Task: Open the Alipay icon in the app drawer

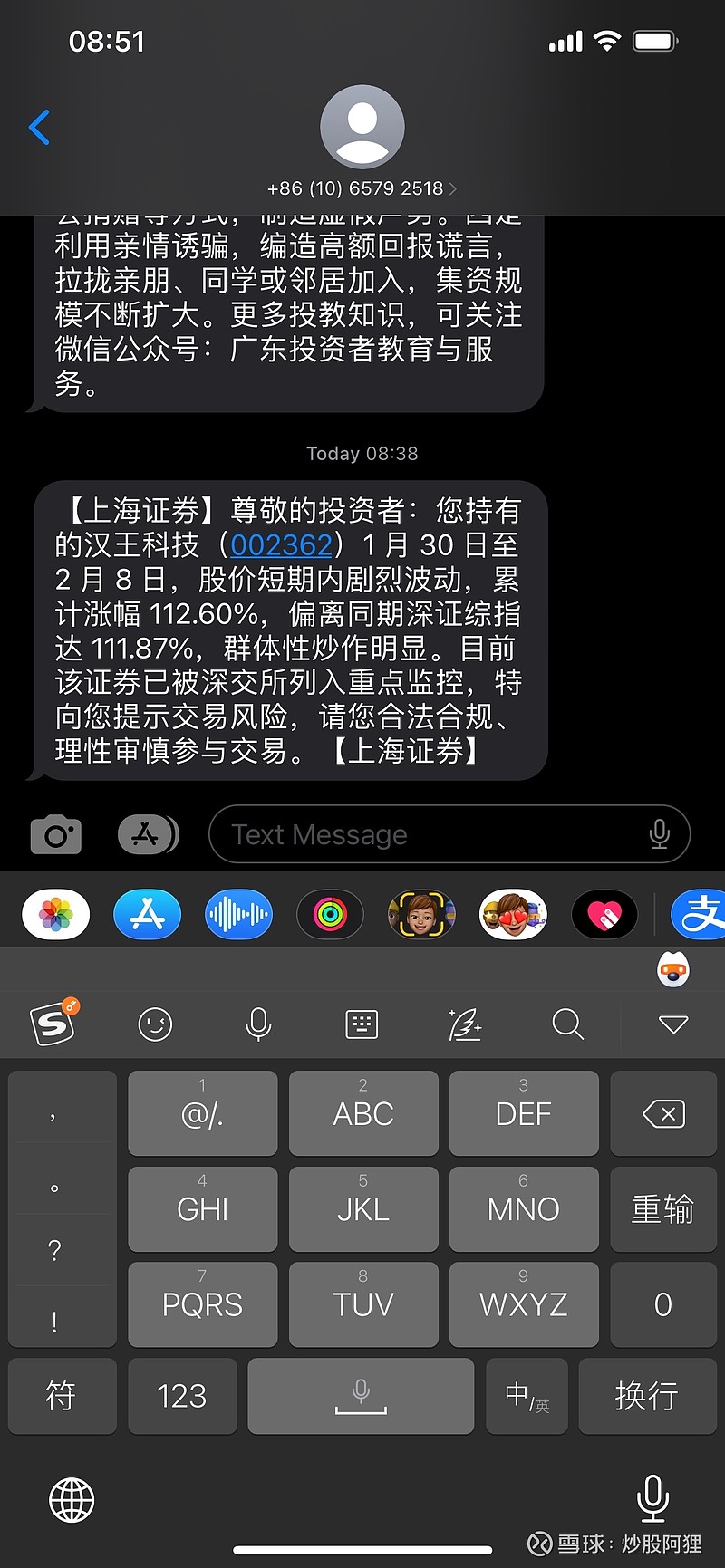Action: point(706,914)
